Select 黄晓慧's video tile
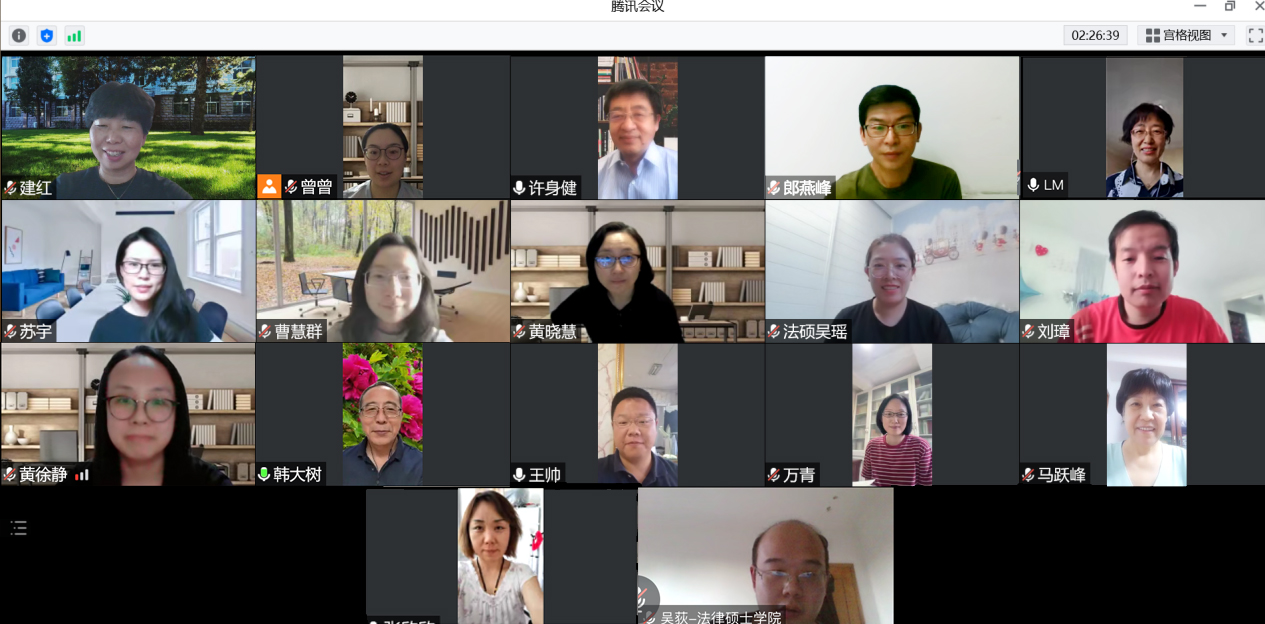The width and height of the screenshot is (1265, 624). (637, 271)
